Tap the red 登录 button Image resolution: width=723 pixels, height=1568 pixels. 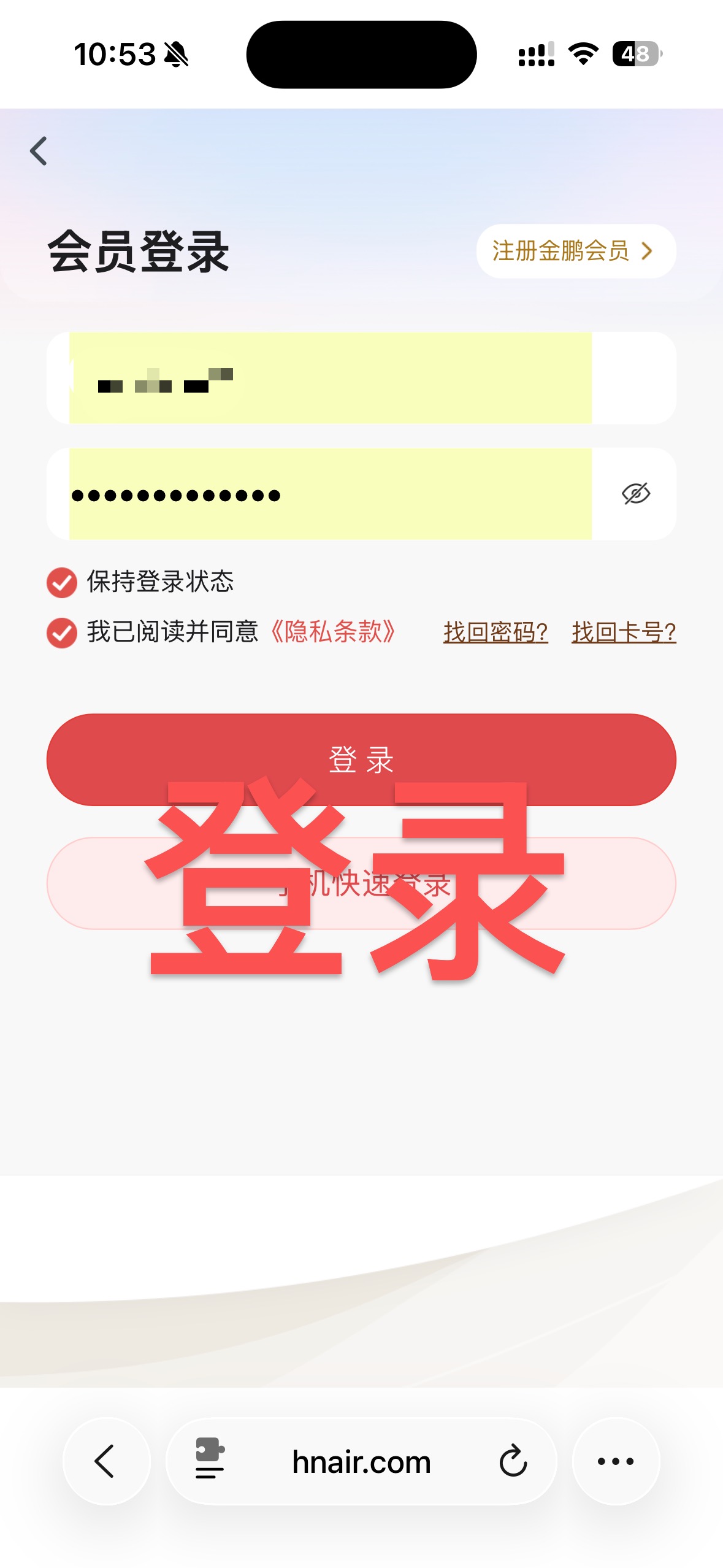pyautogui.click(x=361, y=759)
